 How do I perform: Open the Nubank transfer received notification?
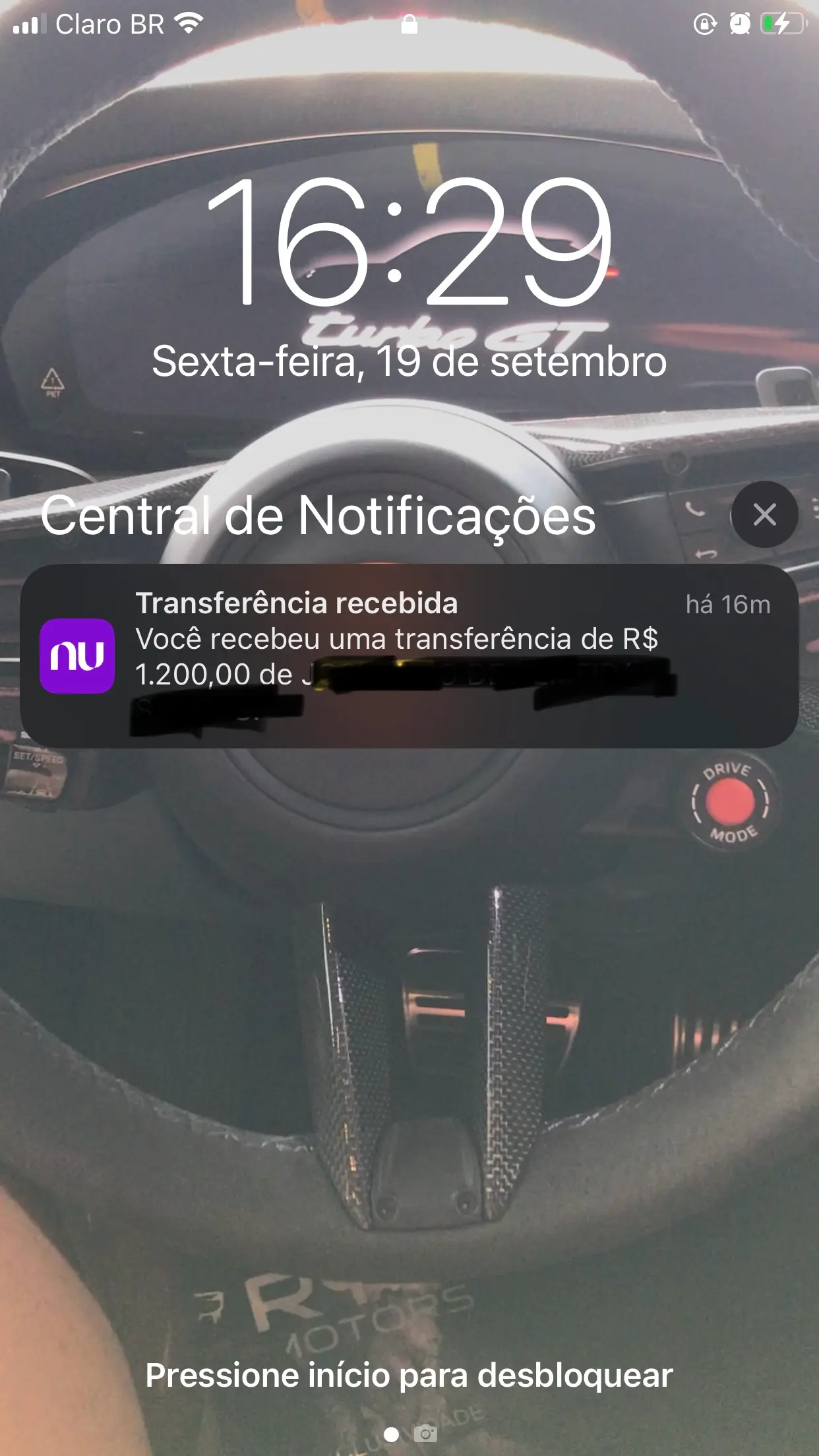409,655
